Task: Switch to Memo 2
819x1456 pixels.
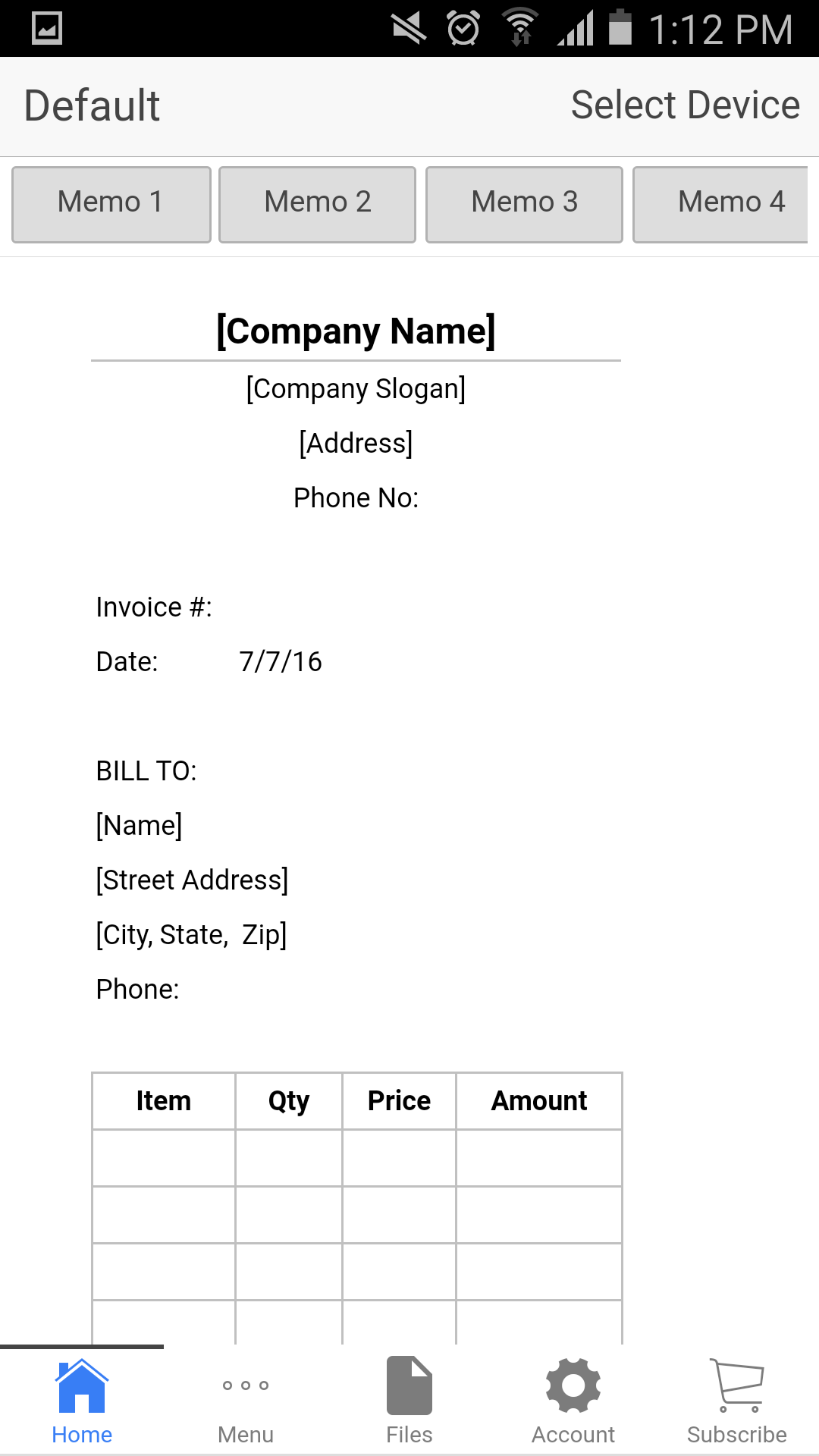Action: pyautogui.click(x=318, y=203)
